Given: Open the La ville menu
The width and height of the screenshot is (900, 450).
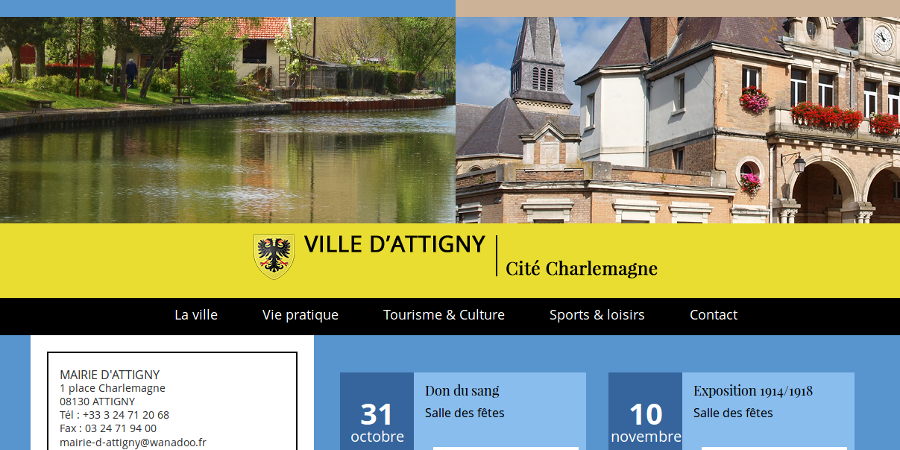Looking at the screenshot, I should click(196, 315).
